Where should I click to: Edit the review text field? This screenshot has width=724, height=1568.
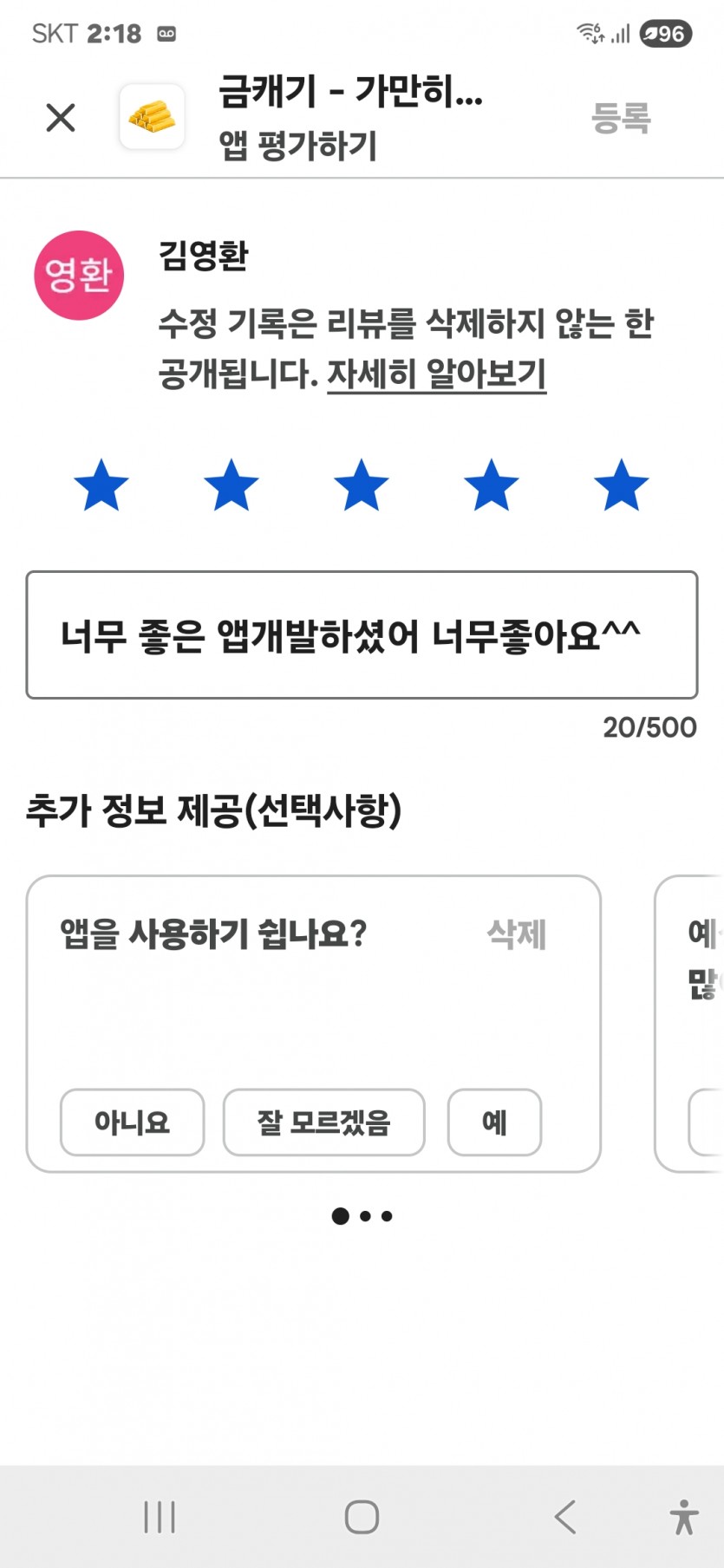click(x=362, y=634)
